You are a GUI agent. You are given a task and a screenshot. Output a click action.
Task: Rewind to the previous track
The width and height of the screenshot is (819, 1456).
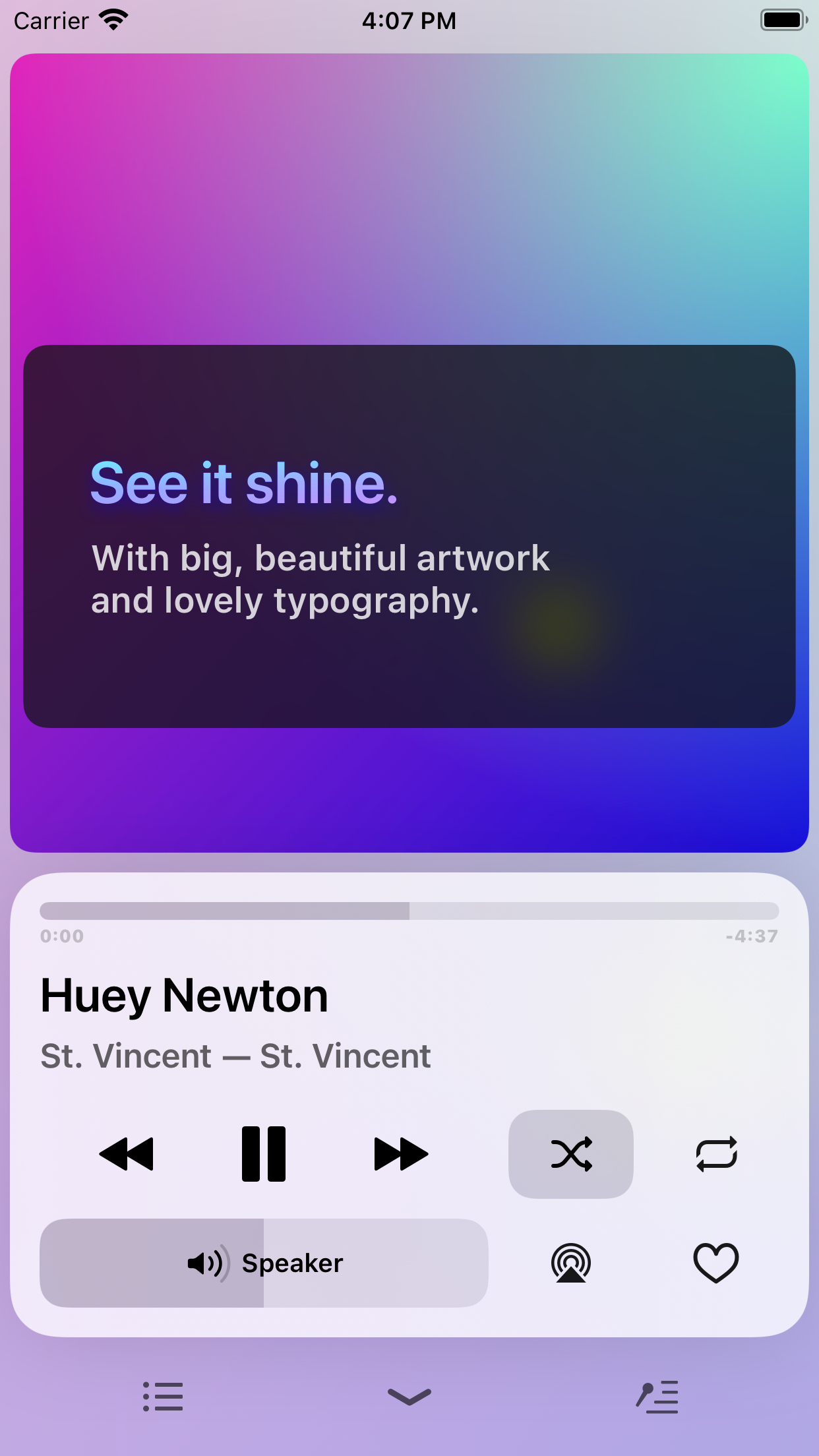point(127,1153)
